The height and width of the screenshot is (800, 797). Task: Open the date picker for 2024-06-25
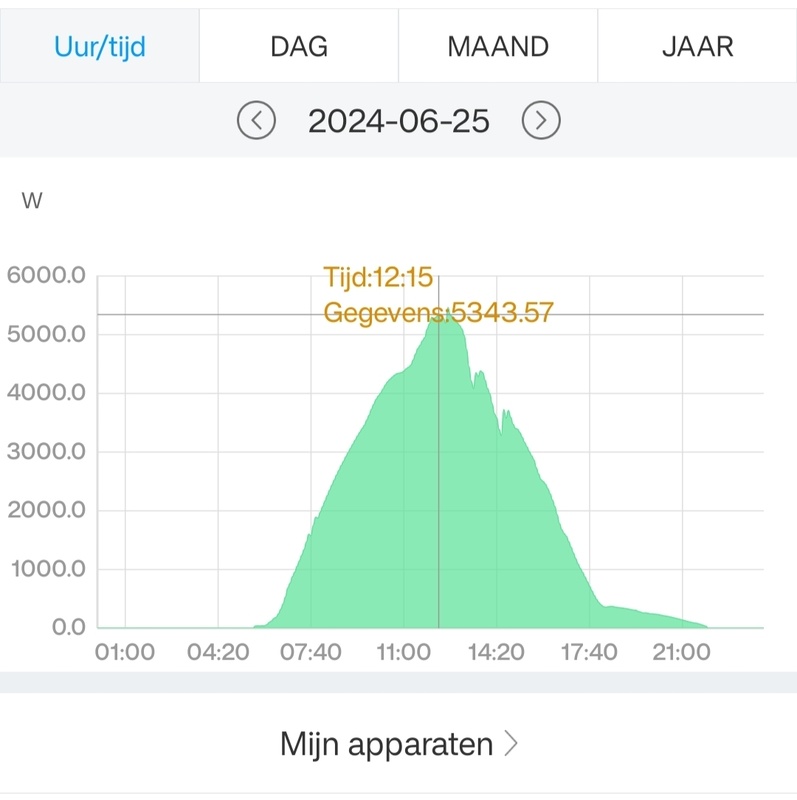(398, 121)
